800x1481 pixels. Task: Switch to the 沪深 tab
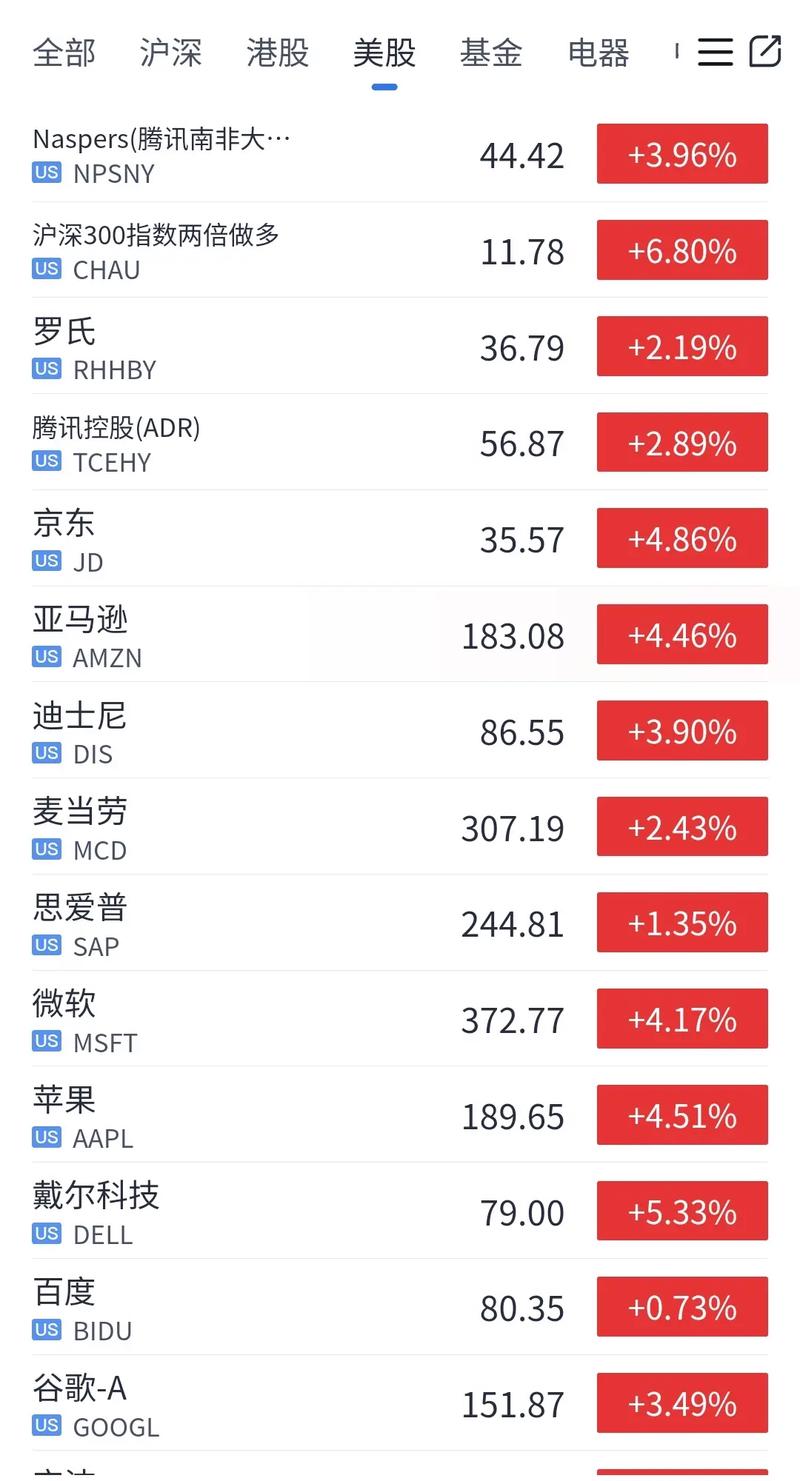171,53
